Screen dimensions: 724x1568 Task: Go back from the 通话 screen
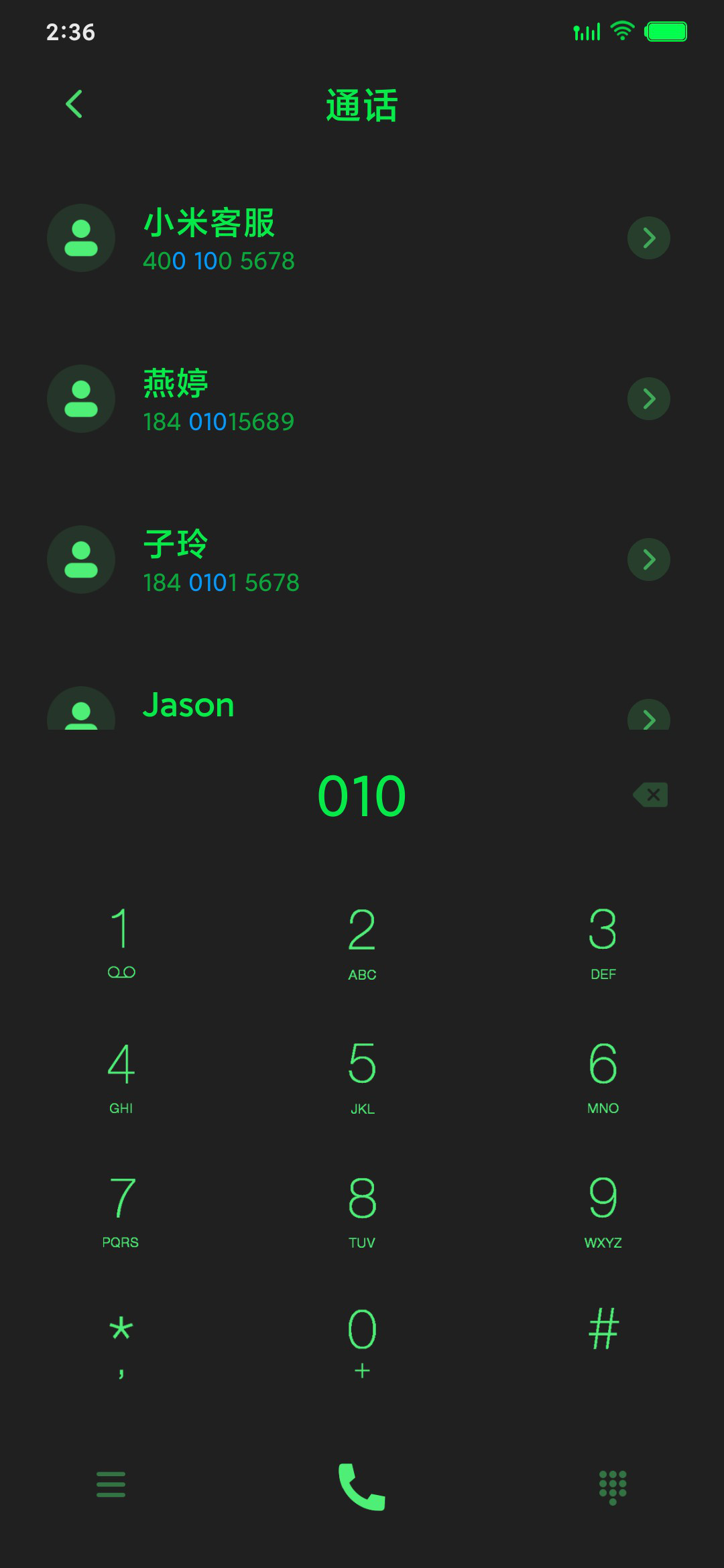point(74,104)
